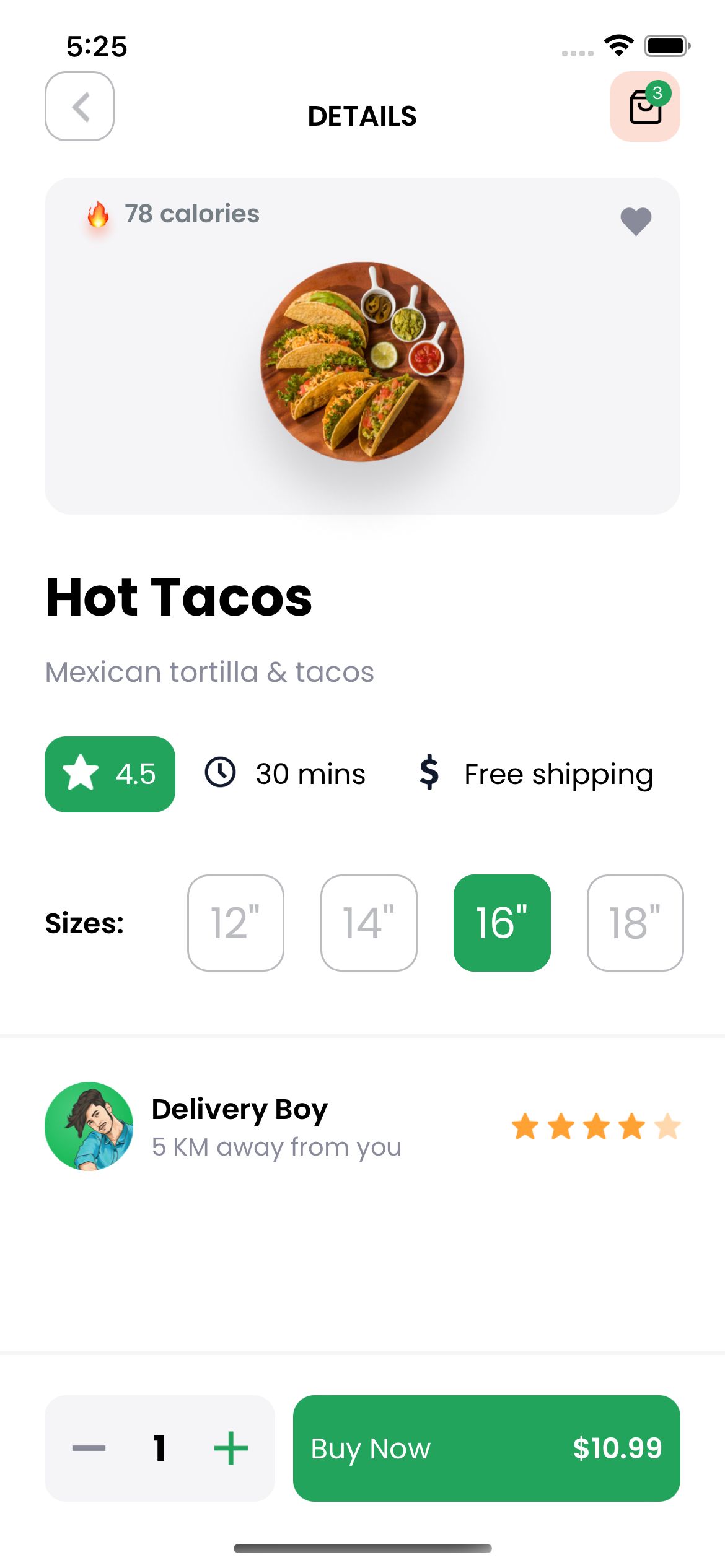Screen dimensions: 725x1568
Task: Open the Delivery Boy profile
Action: tap(89, 1126)
